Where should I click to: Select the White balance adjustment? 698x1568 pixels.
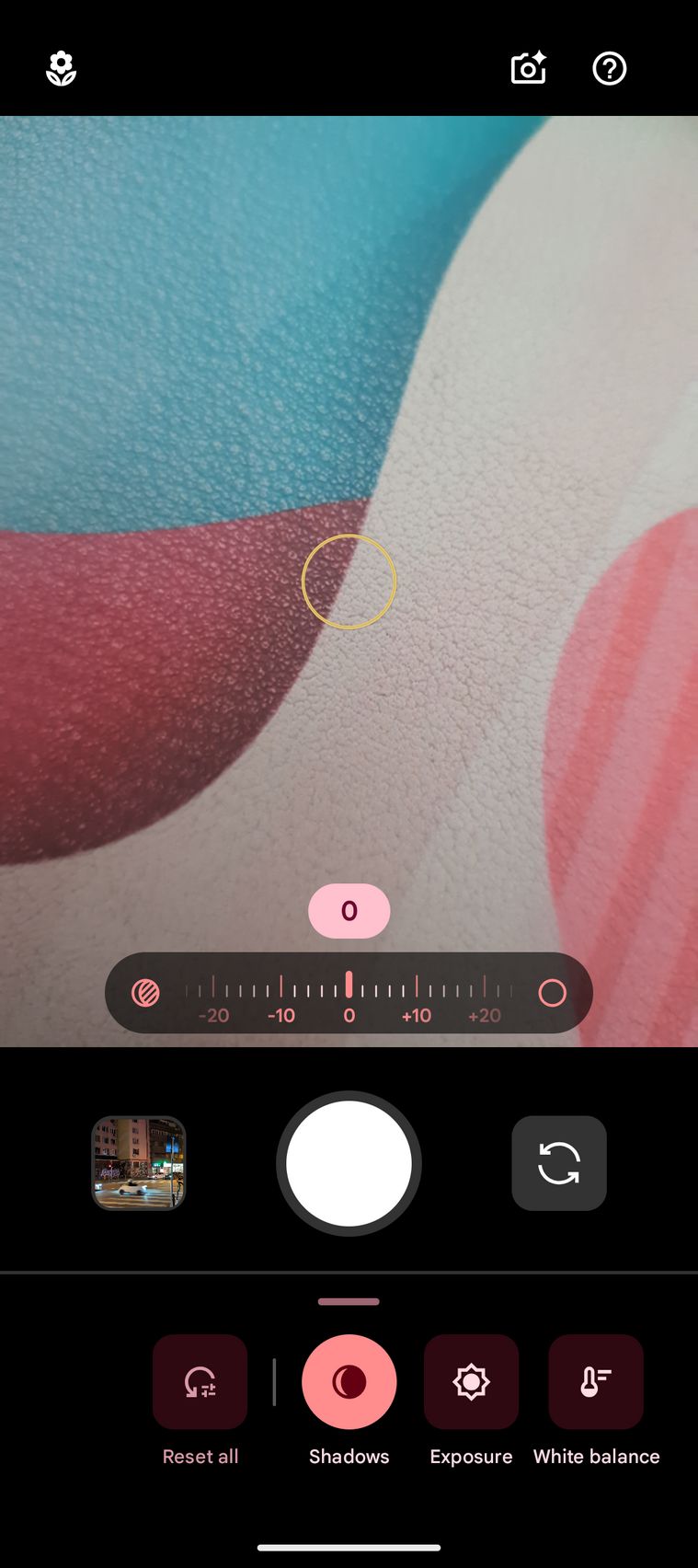pyautogui.click(x=596, y=1382)
